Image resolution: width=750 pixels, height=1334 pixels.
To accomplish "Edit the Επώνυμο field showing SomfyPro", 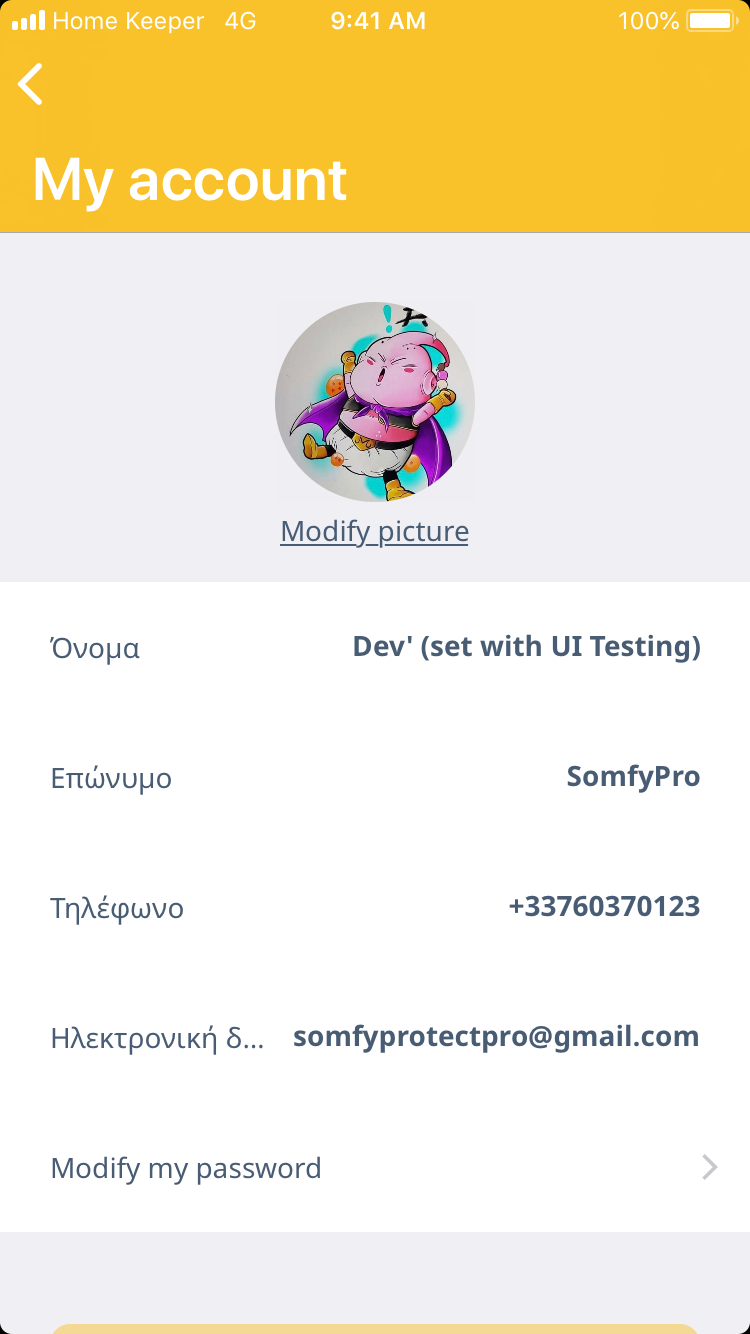I will pyautogui.click(x=632, y=777).
